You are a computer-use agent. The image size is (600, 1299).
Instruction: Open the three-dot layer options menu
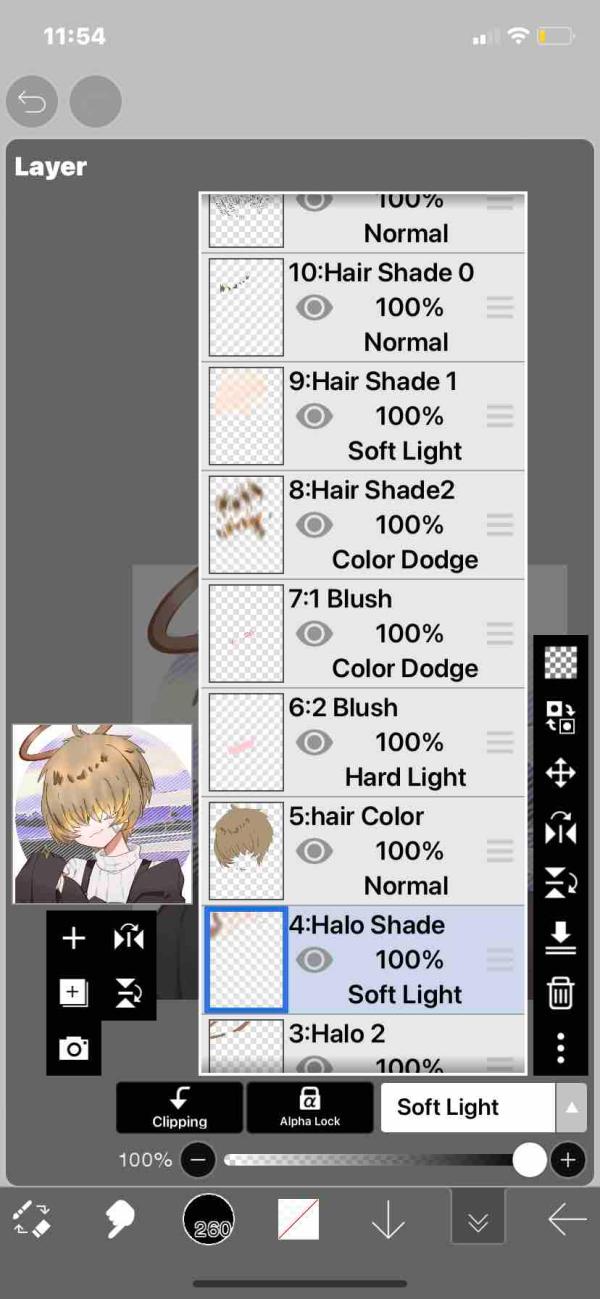click(560, 1047)
